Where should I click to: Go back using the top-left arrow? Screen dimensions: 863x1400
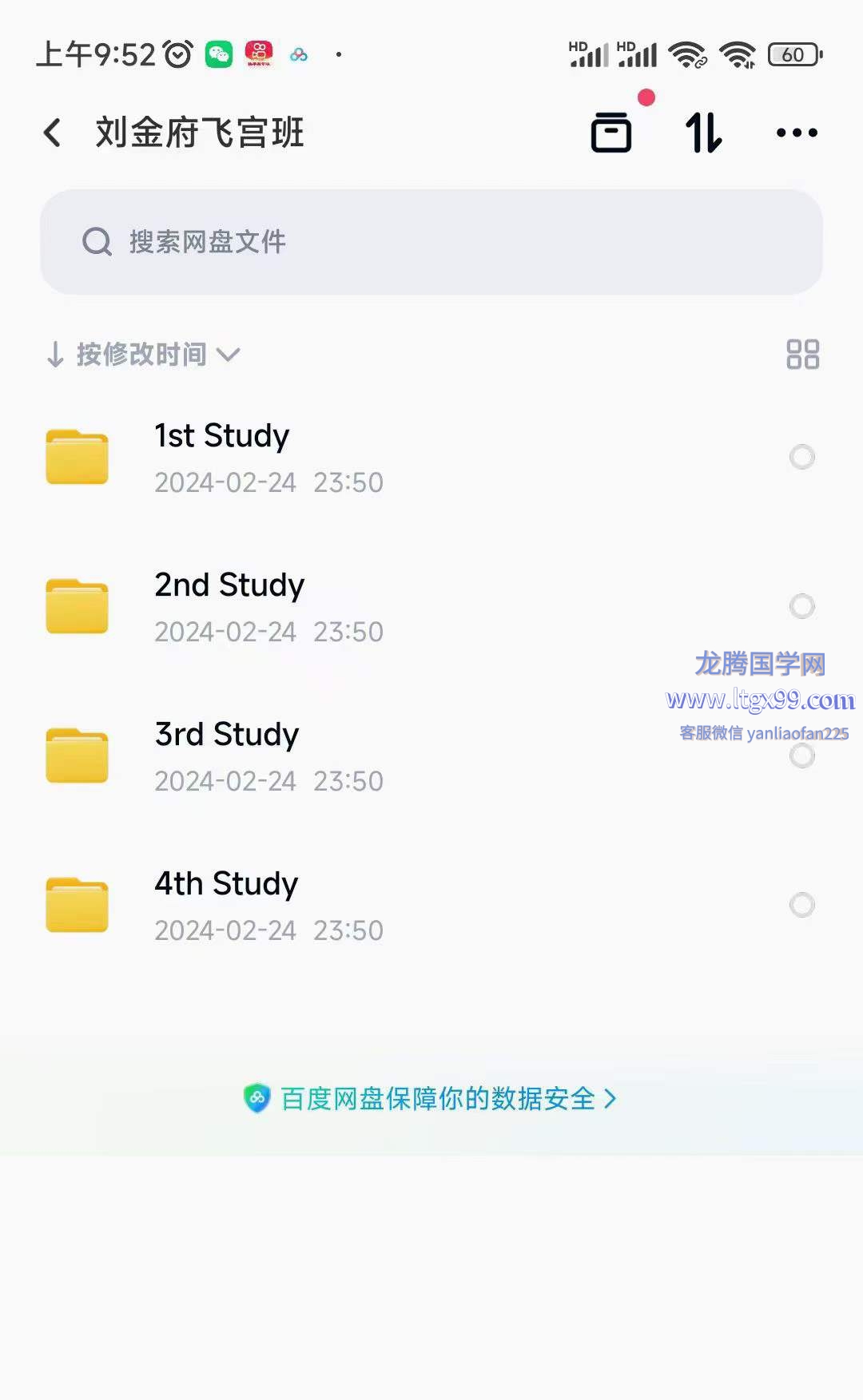click(53, 133)
